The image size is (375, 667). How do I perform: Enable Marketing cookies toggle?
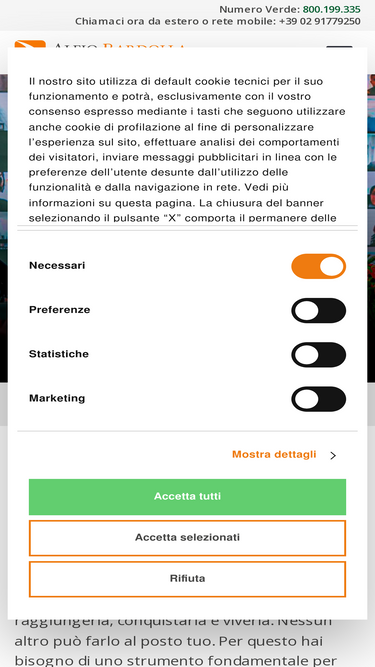(318, 399)
